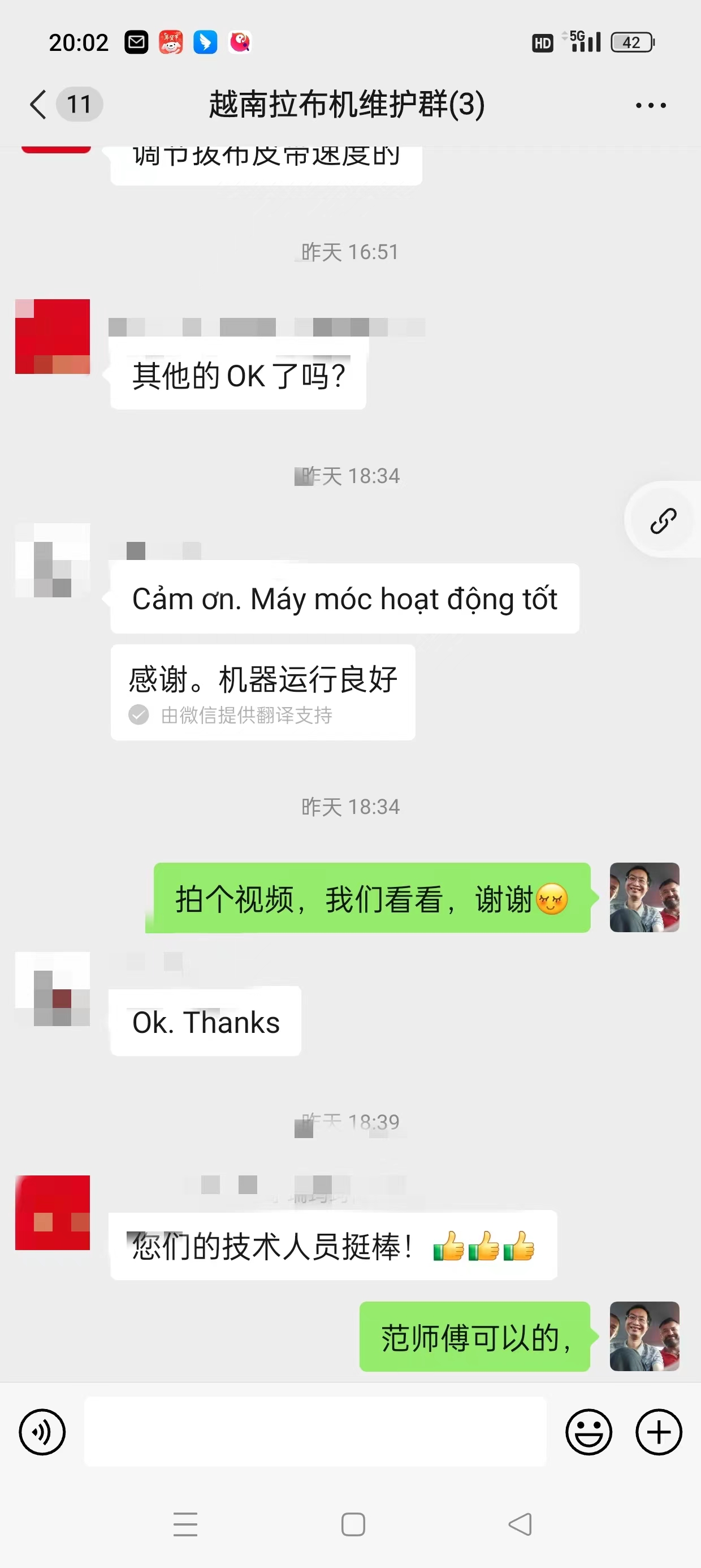Tap the system home button
Screen dimensions: 701x1568
[x=353, y=1524]
